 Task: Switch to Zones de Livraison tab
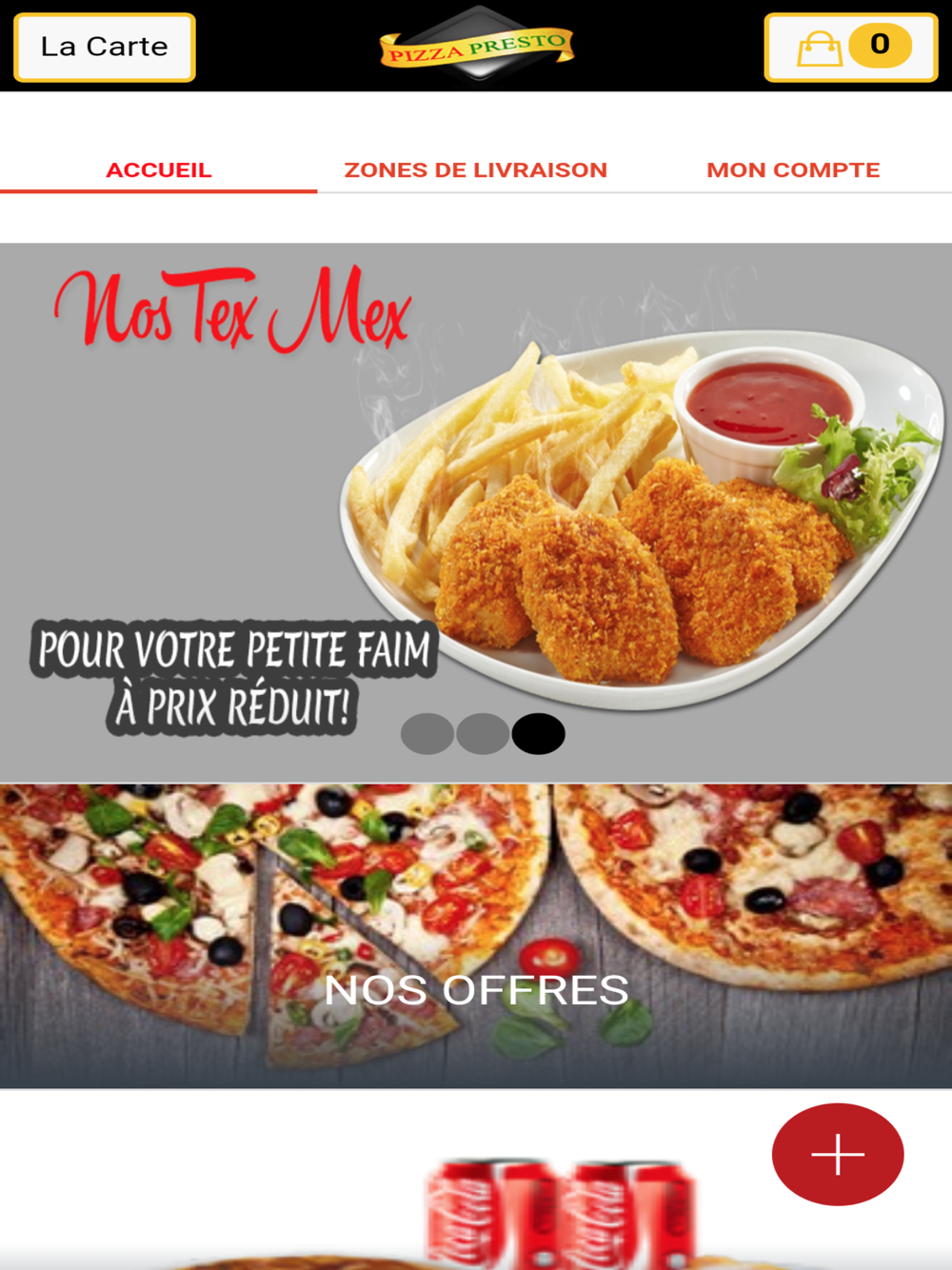coord(475,169)
